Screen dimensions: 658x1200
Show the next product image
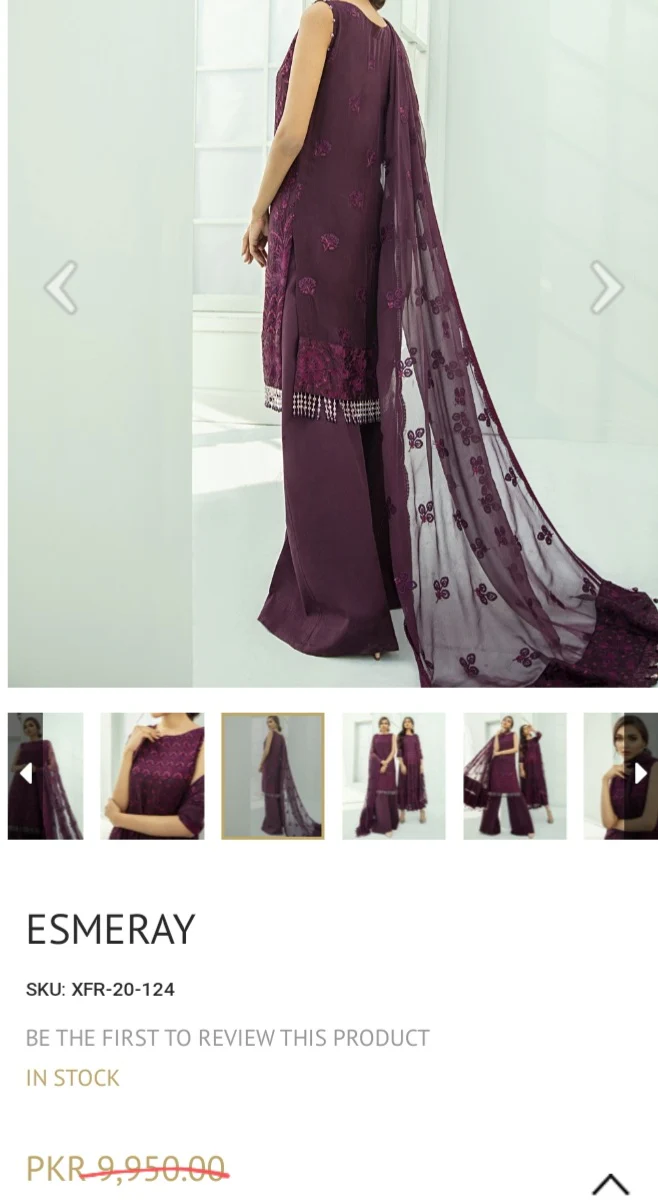click(606, 288)
